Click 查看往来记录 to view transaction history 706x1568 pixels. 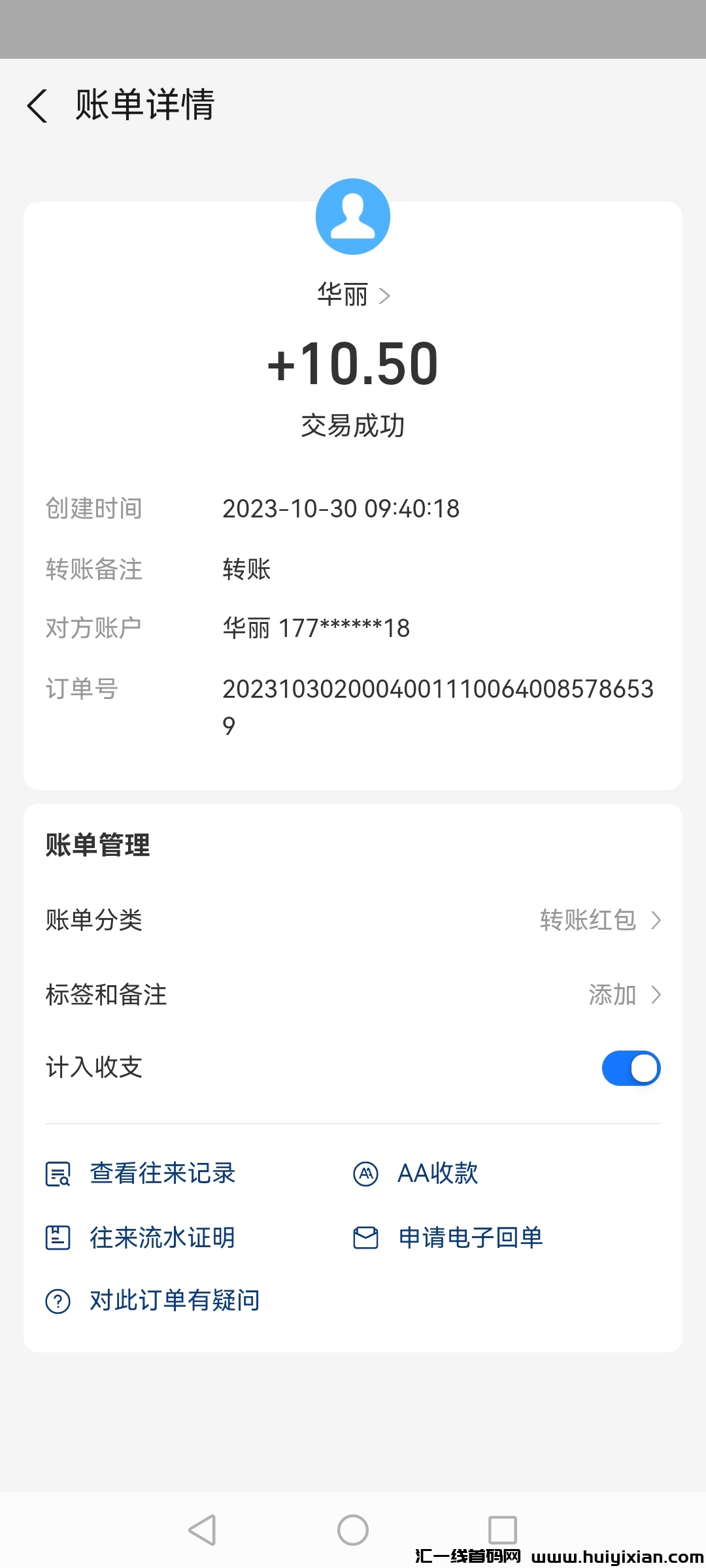162,1174
